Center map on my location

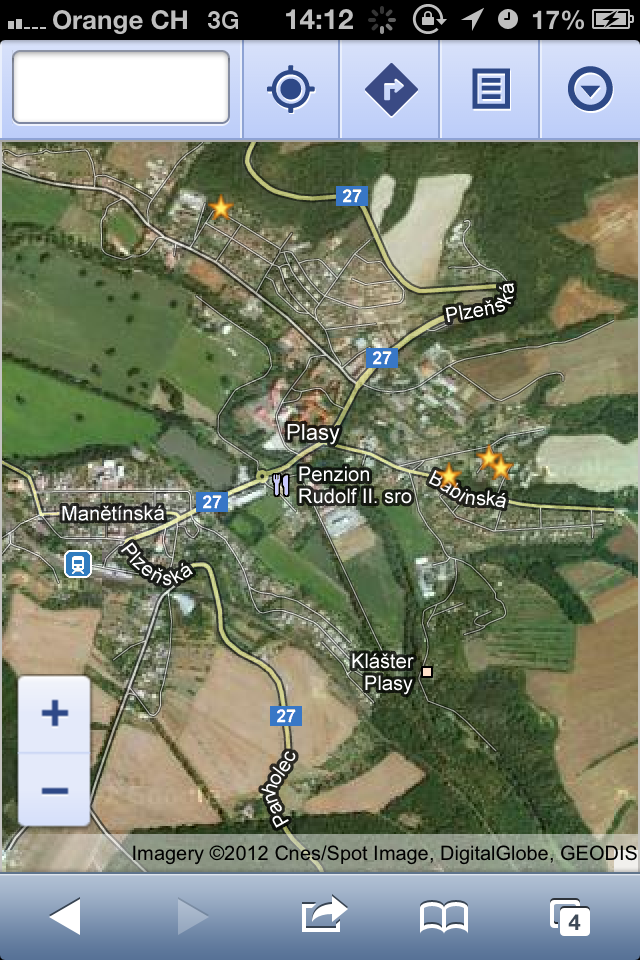point(291,89)
